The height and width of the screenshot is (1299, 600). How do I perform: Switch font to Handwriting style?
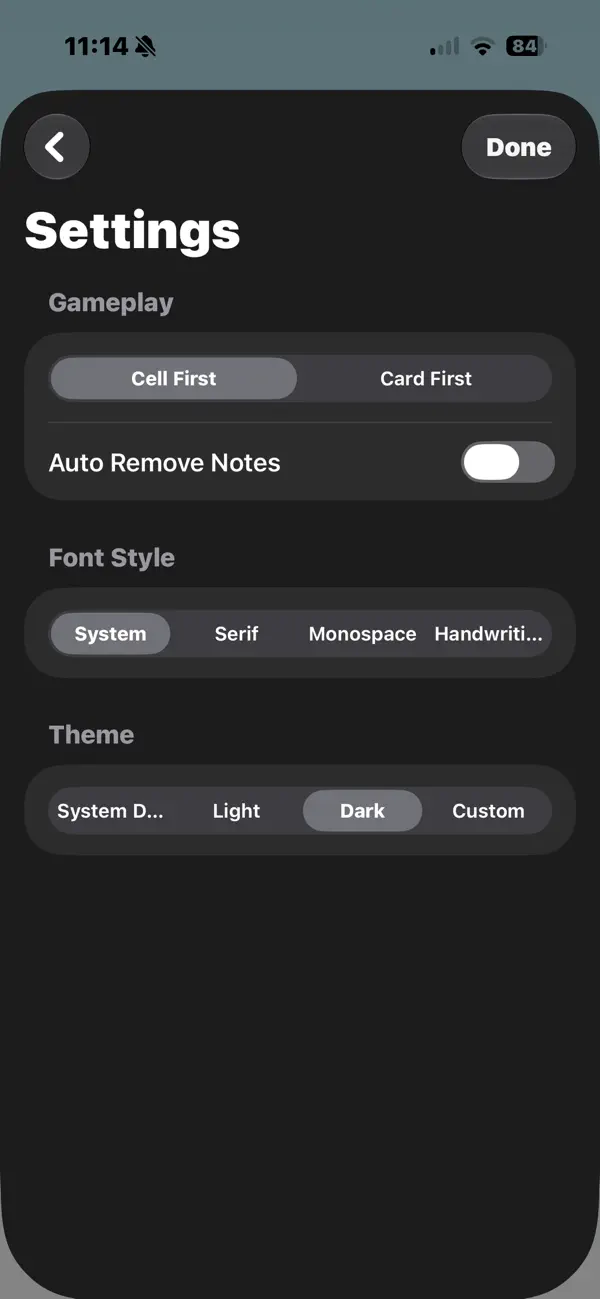[x=488, y=634]
